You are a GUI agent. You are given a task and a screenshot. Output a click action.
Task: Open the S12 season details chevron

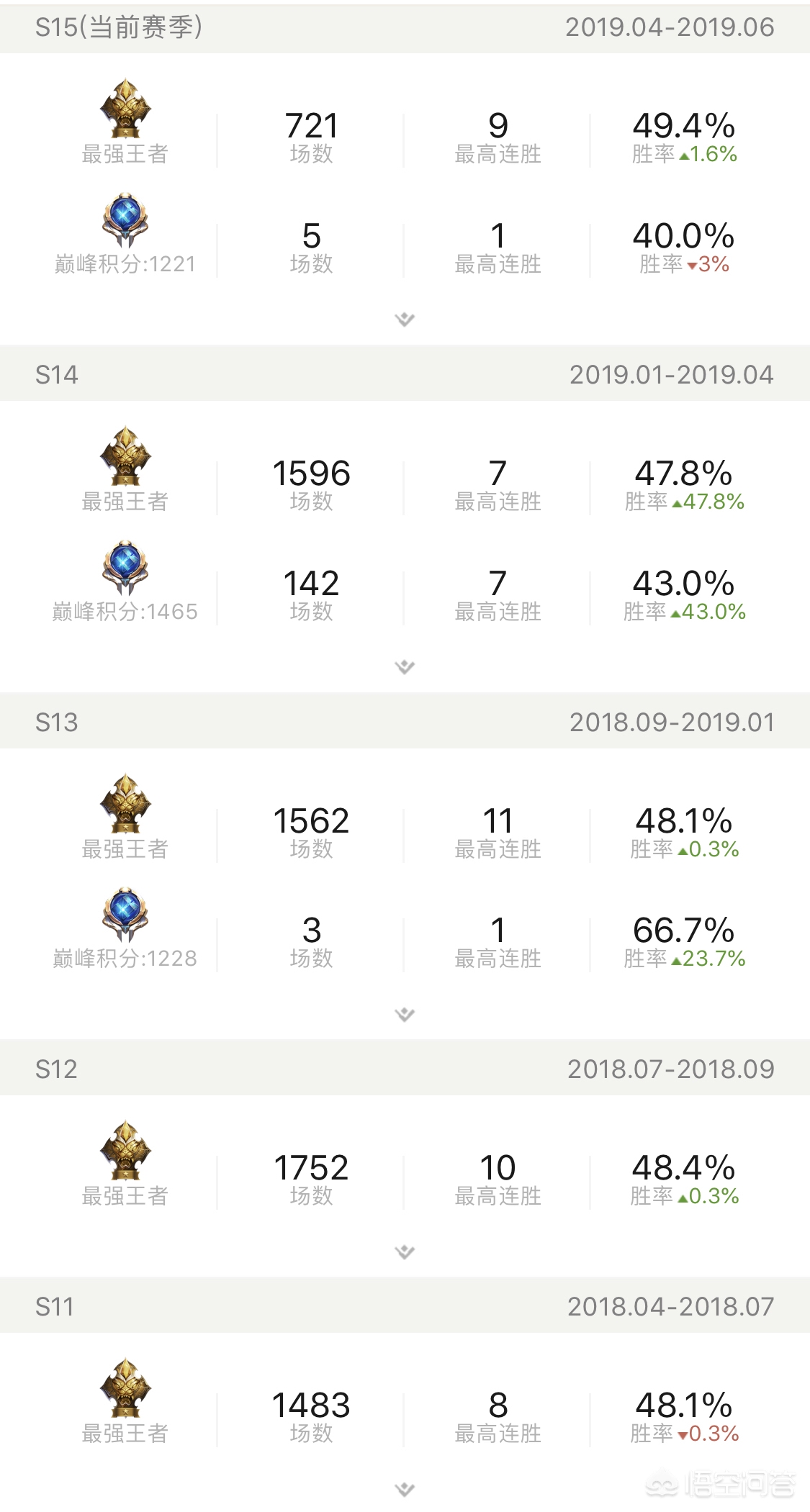click(405, 1252)
